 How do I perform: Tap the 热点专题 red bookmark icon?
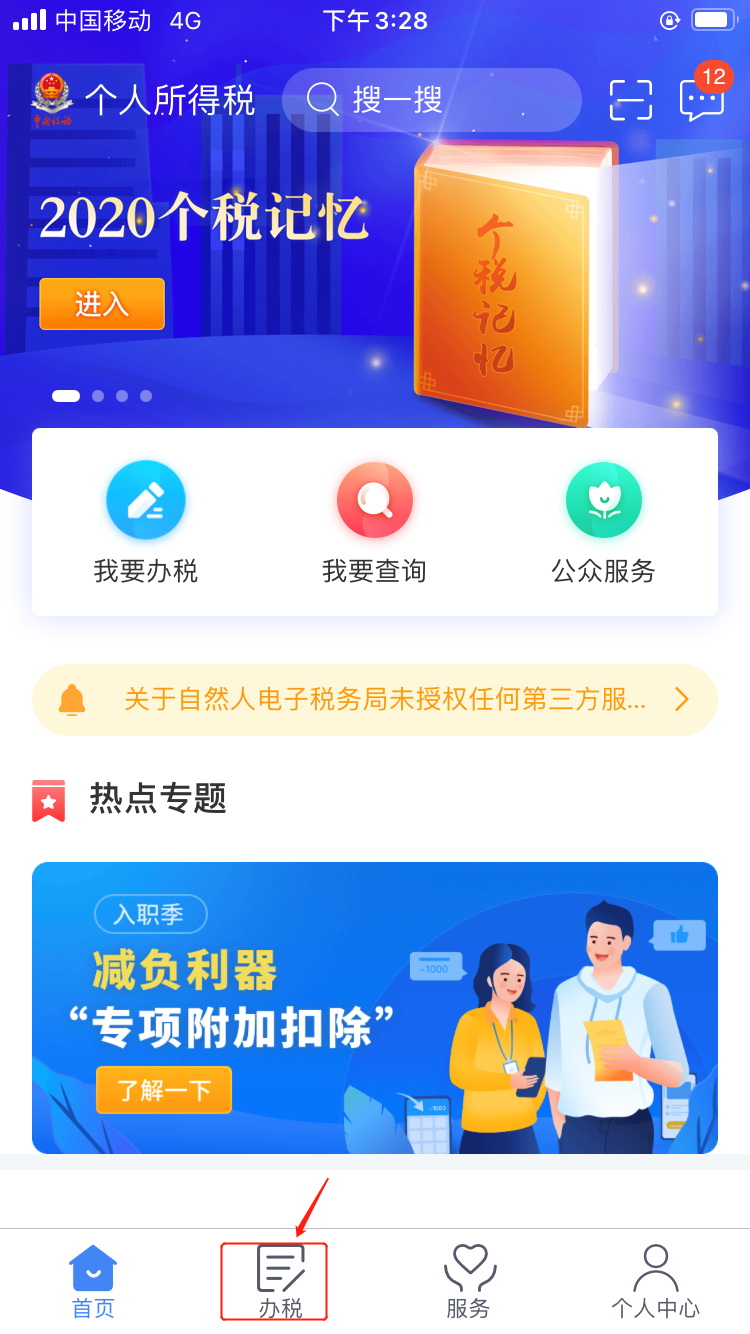47,799
